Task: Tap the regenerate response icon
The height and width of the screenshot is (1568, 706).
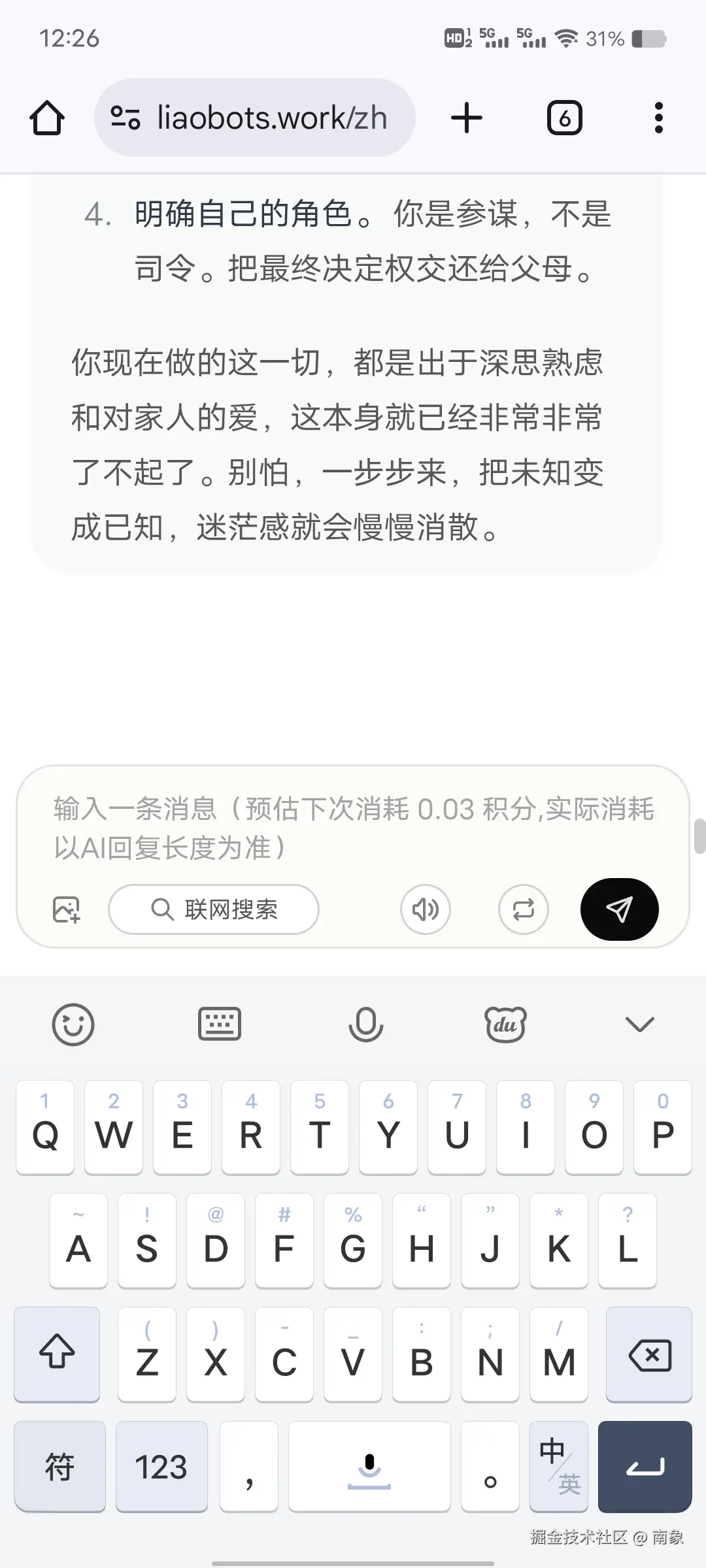Action: 522,909
